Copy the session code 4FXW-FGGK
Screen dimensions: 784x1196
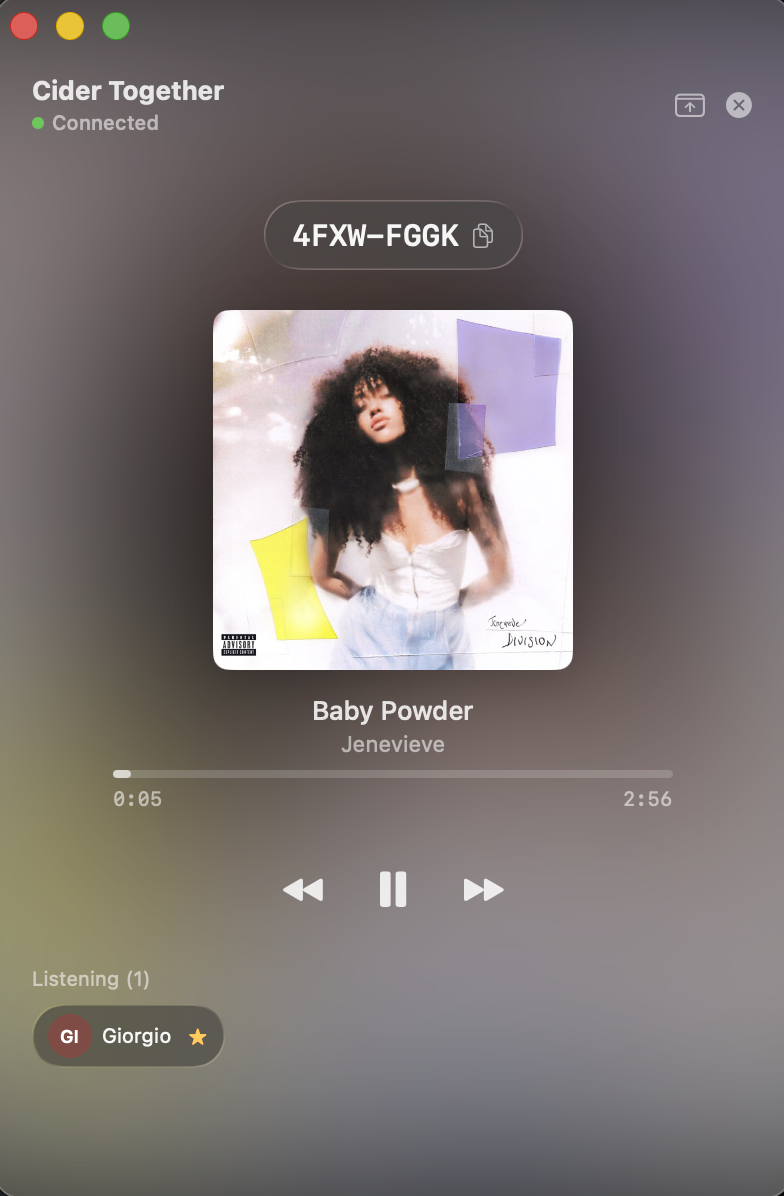click(x=484, y=234)
